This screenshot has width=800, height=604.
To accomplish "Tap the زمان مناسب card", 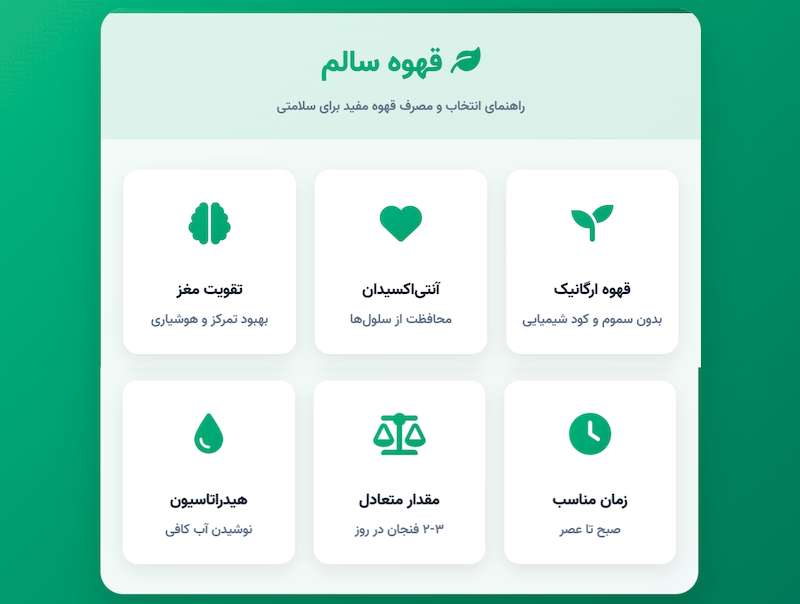I will coord(590,472).
